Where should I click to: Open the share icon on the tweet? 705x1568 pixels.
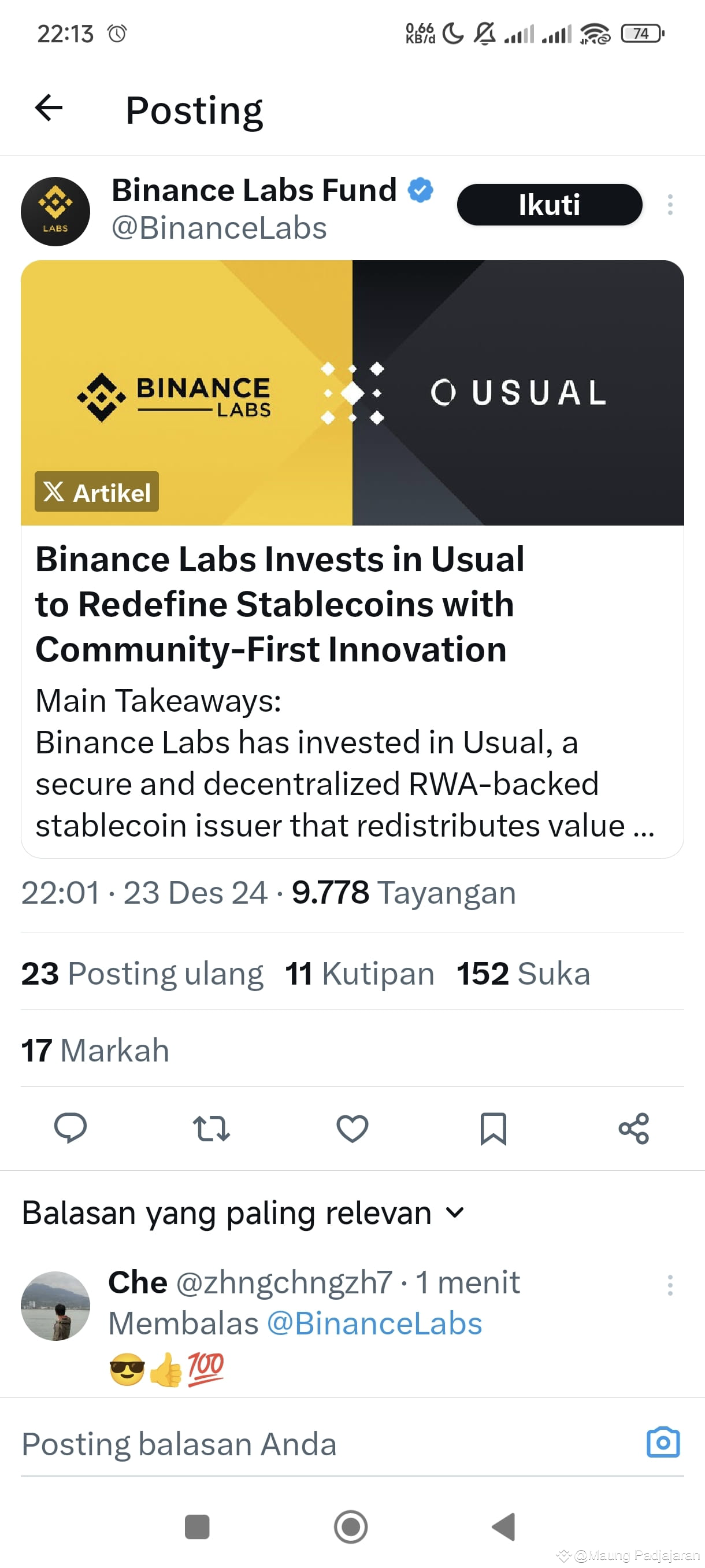pyautogui.click(x=634, y=1129)
